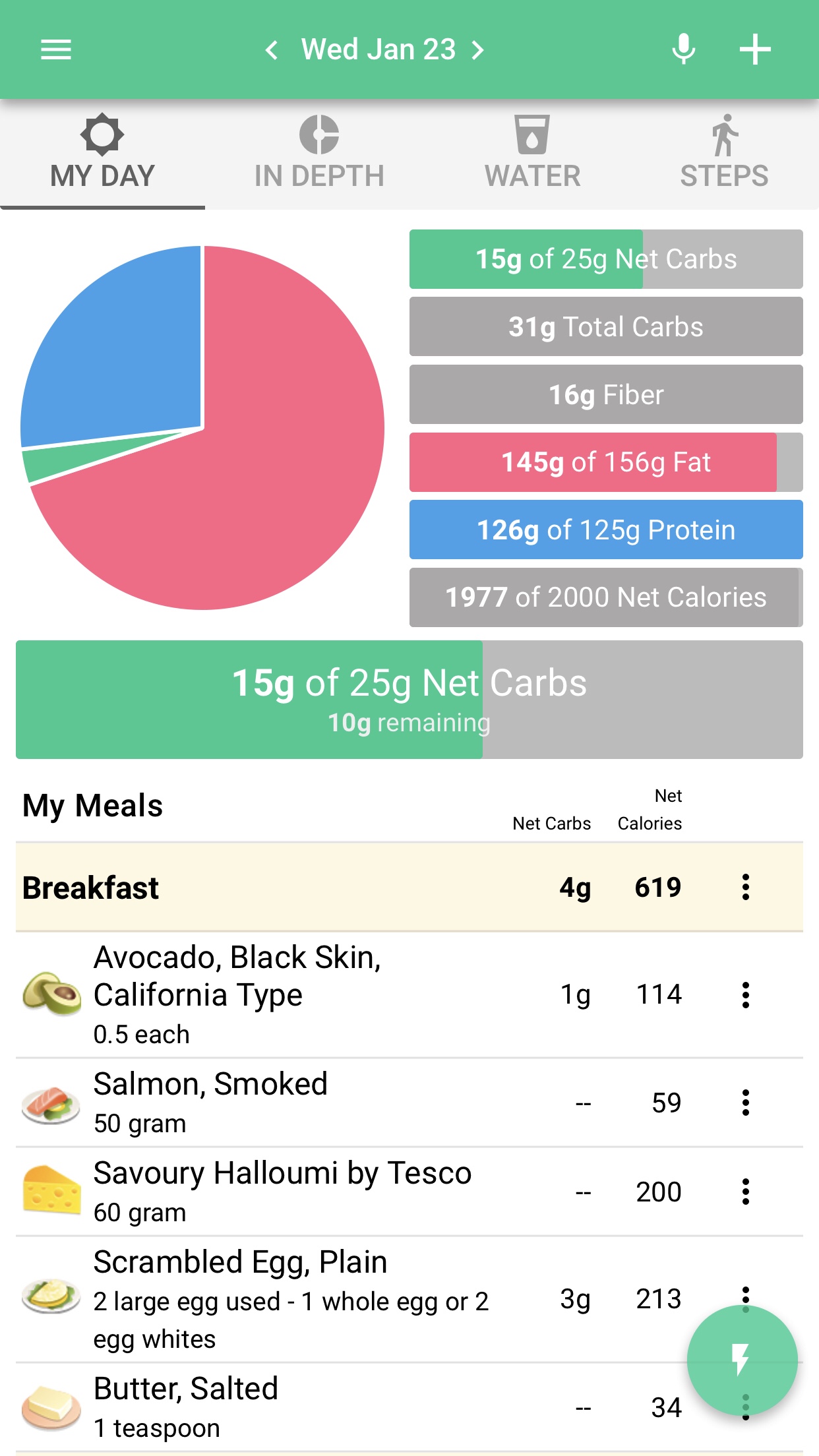Add a new entry with plus icon
The height and width of the screenshot is (1456, 819).
click(755, 49)
